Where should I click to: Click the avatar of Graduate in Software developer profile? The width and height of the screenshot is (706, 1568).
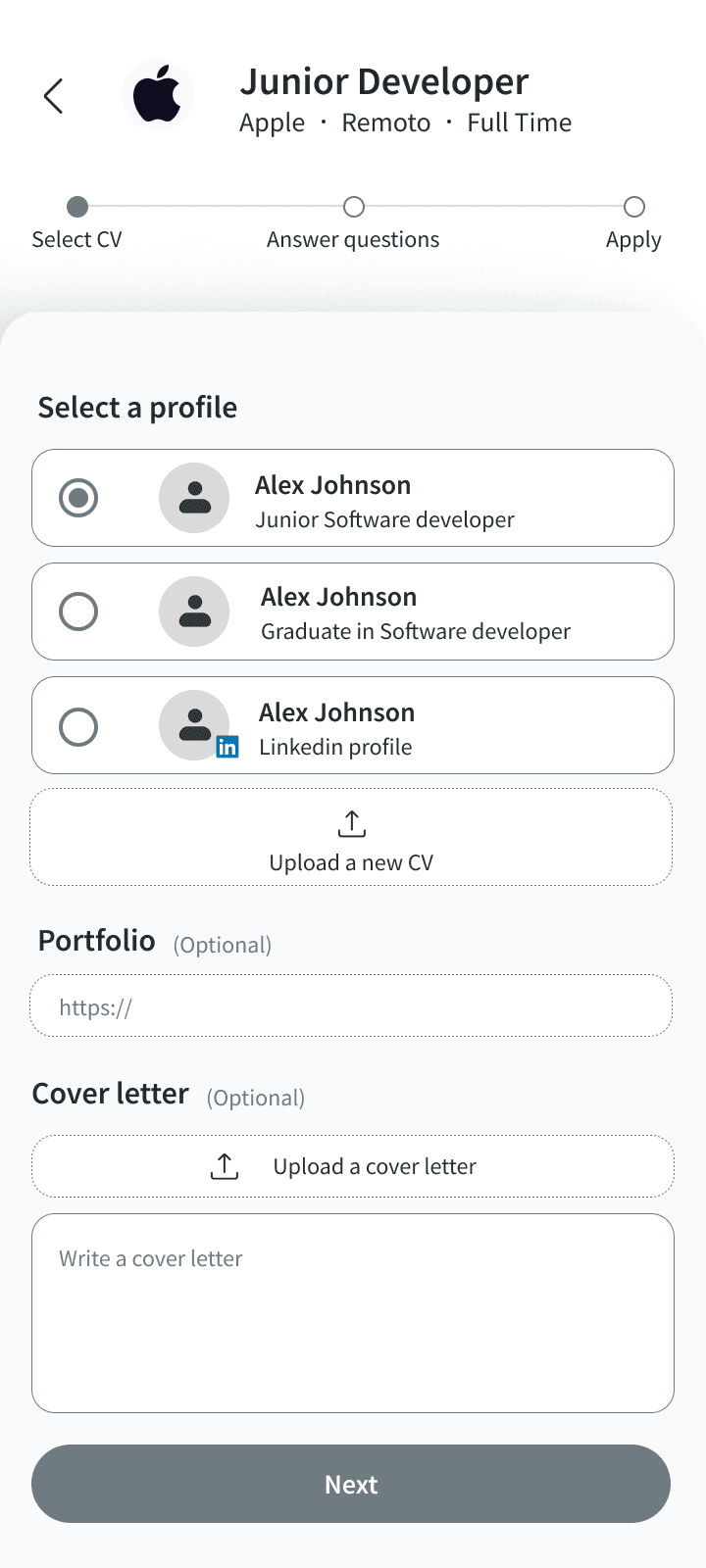tap(194, 611)
